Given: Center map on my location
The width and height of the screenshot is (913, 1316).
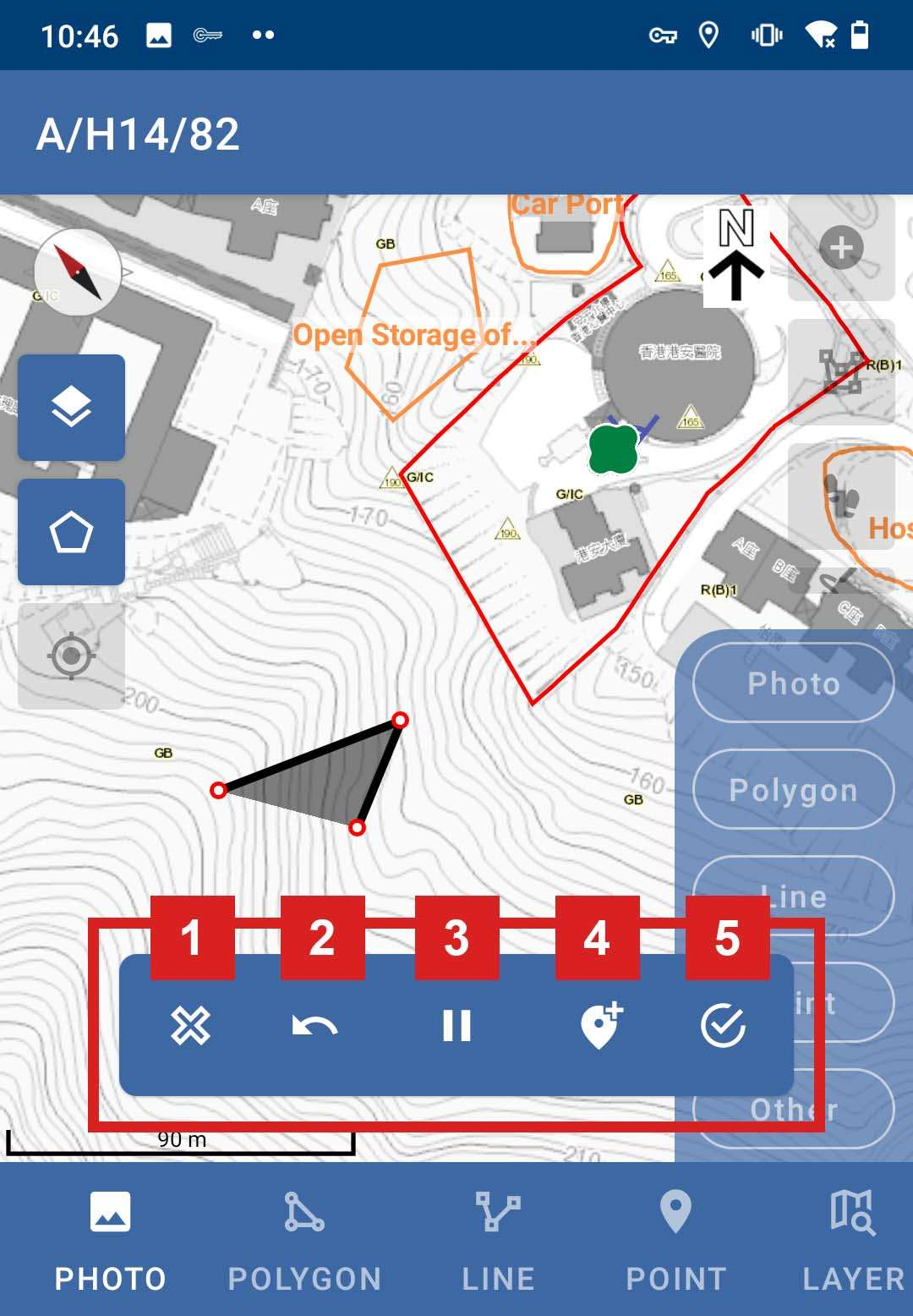Looking at the screenshot, I should pos(72,655).
